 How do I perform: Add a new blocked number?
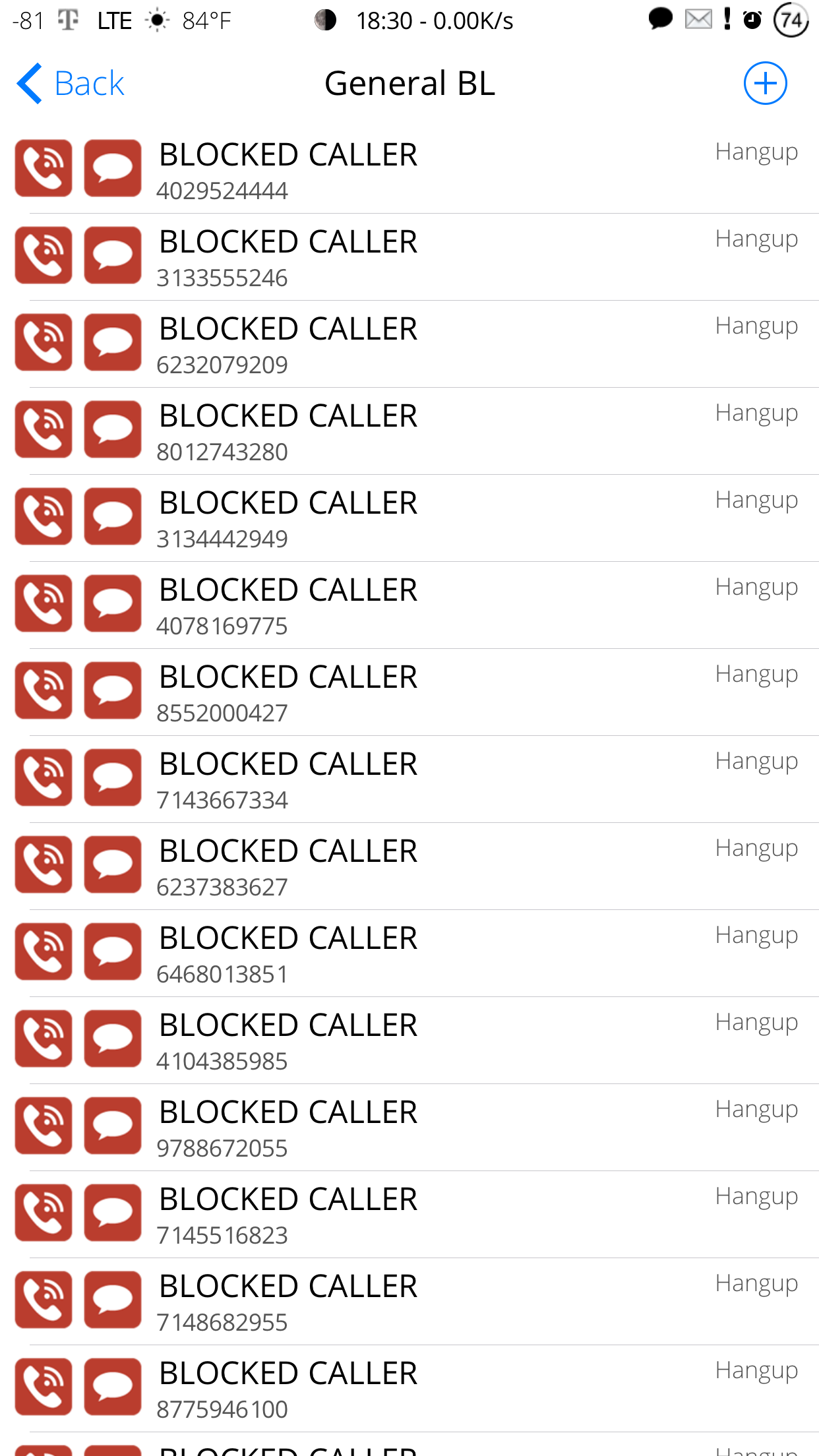[765, 84]
